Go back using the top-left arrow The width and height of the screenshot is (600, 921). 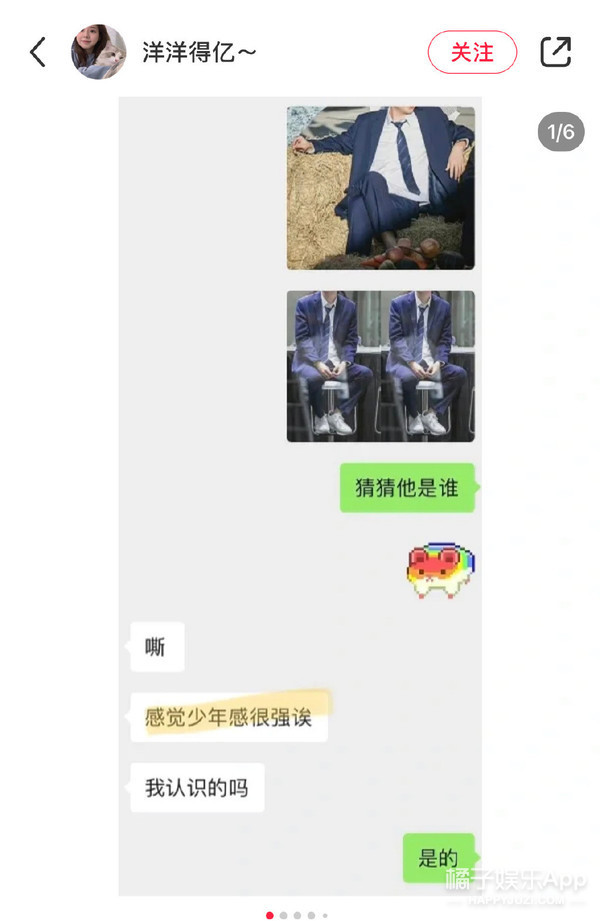tap(38, 52)
